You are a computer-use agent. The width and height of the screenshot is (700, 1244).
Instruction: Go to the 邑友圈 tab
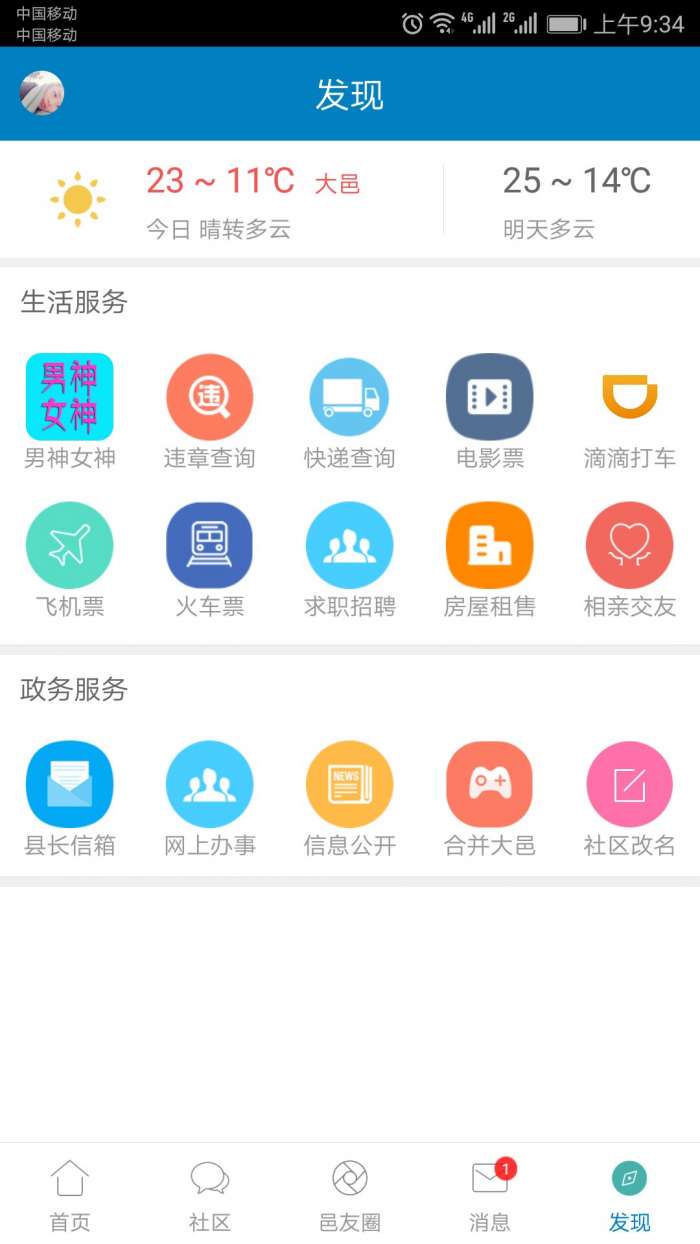pyautogui.click(x=350, y=1194)
